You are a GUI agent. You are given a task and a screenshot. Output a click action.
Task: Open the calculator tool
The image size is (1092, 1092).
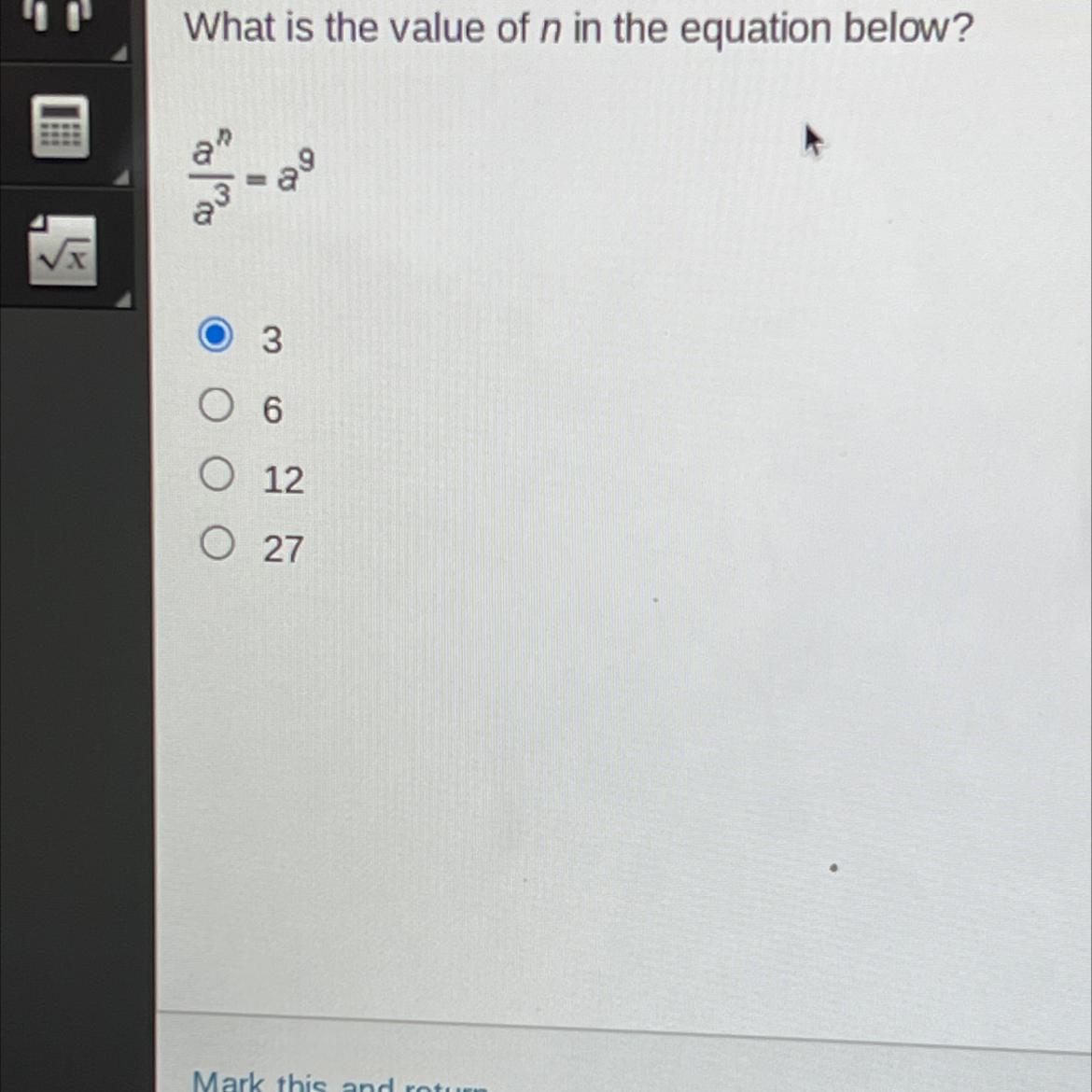tap(62, 126)
